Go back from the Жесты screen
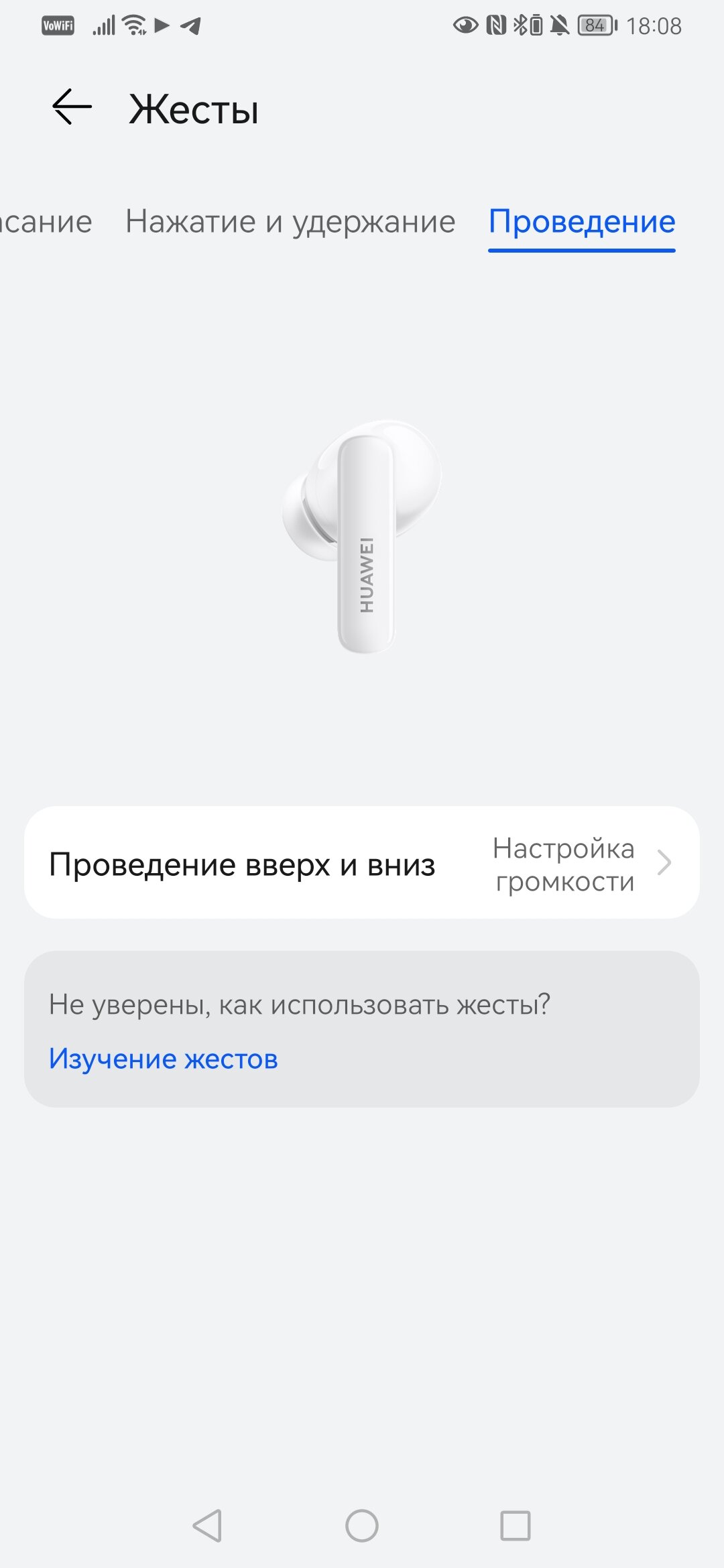Image resolution: width=724 pixels, height=1568 pixels. [x=72, y=107]
